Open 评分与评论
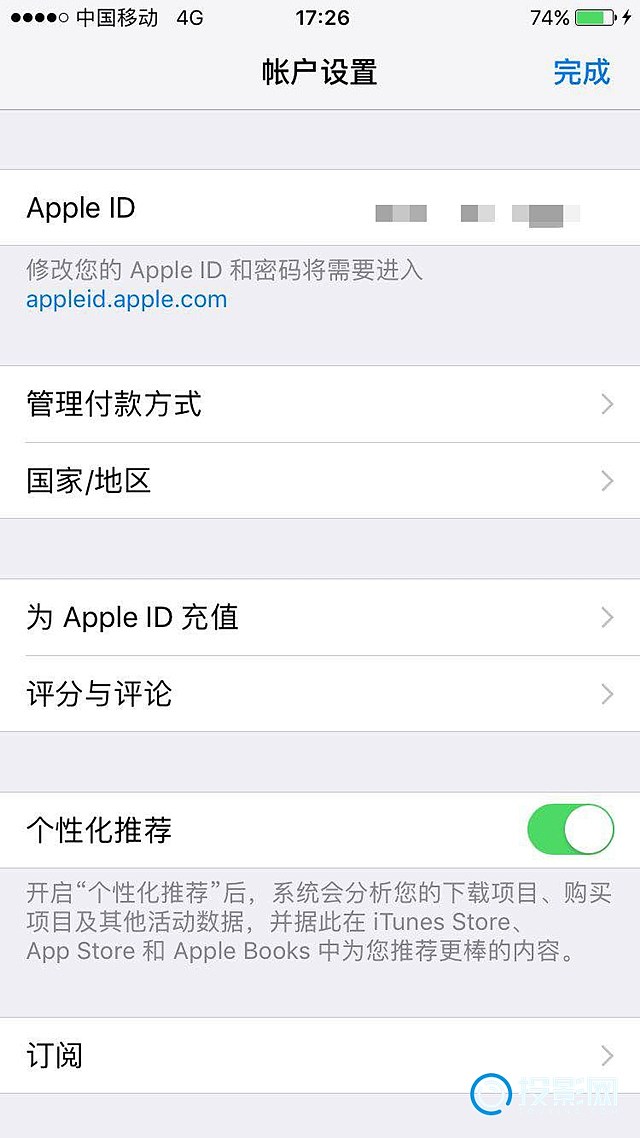640x1138 pixels. (320, 694)
